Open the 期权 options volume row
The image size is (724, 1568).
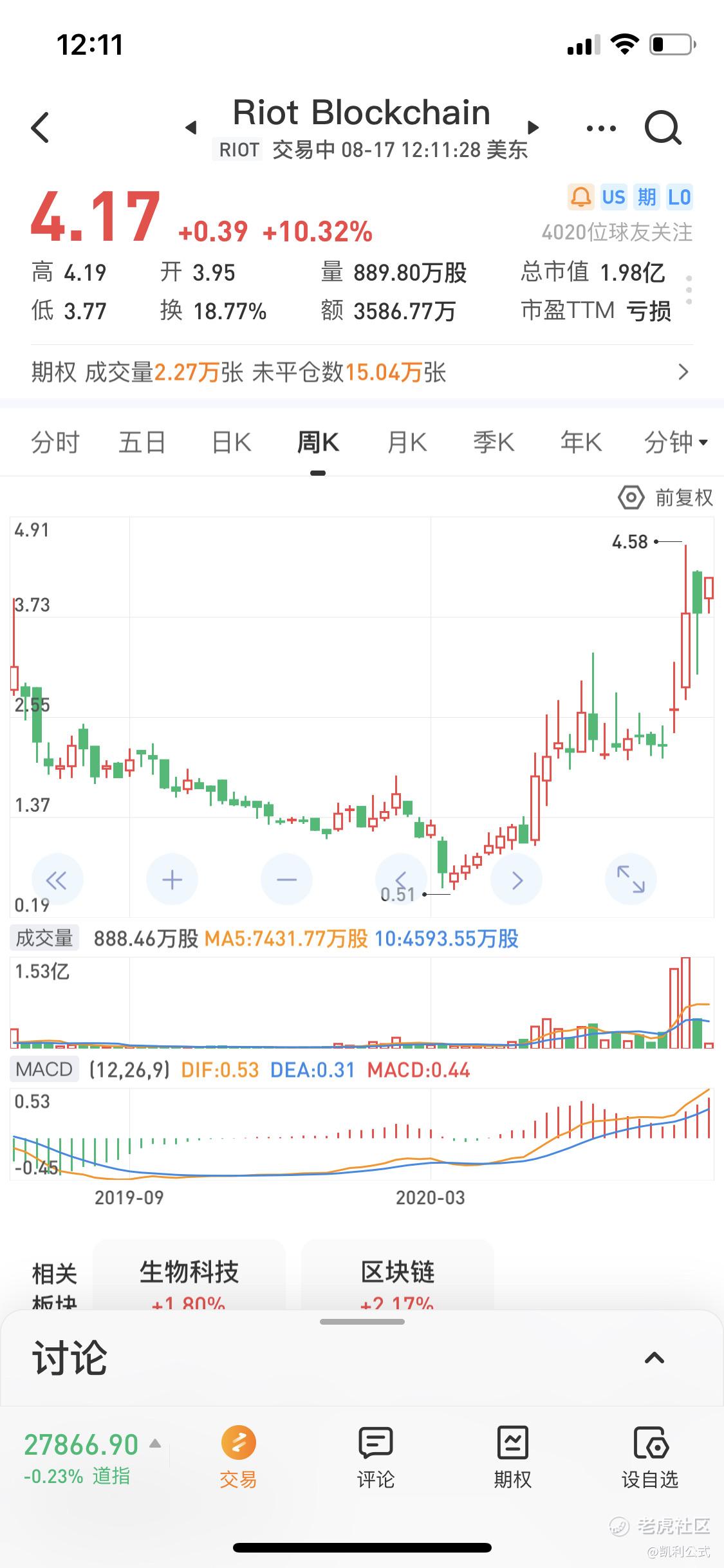(x=362, y=372)
